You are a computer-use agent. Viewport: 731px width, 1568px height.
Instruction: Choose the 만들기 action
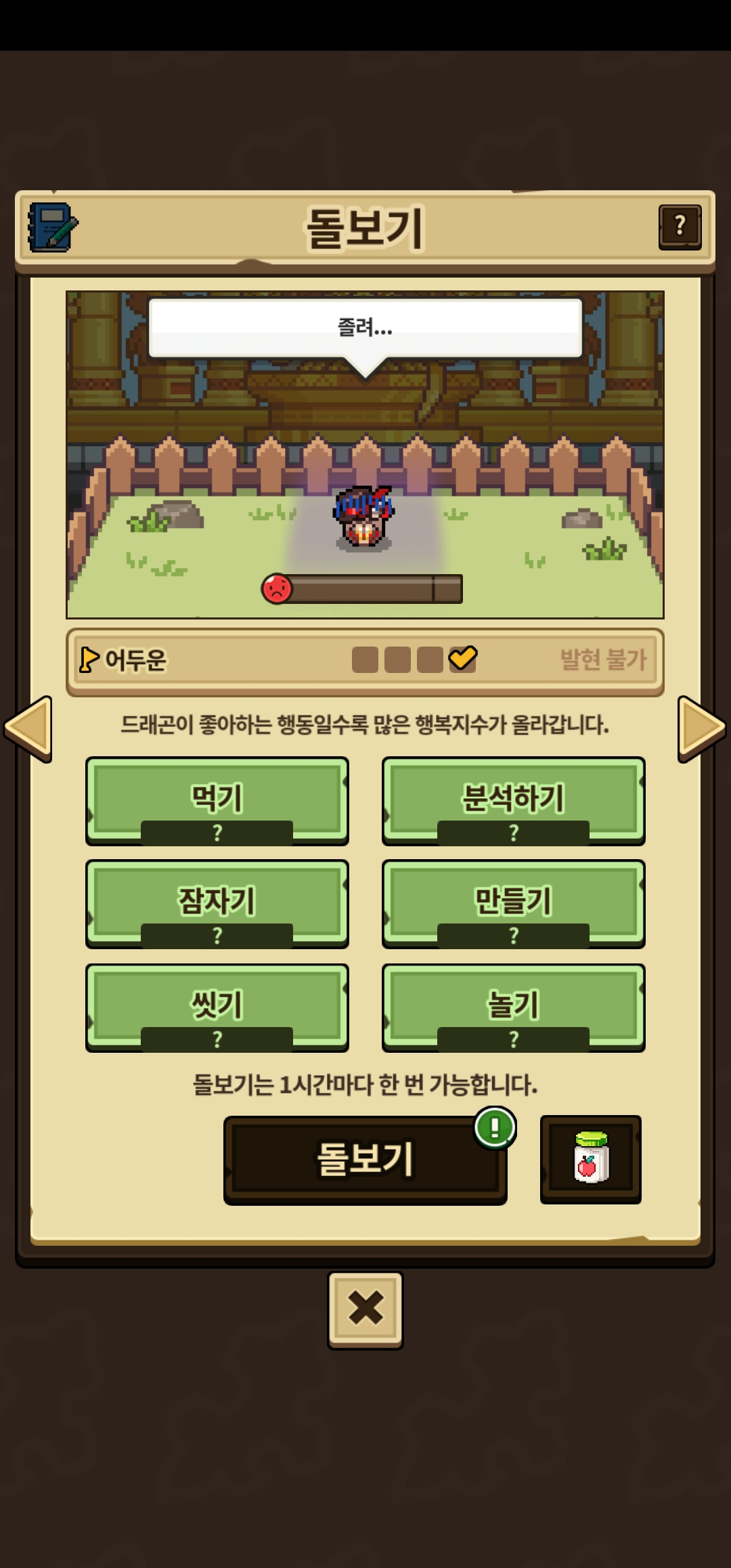coord(513,902)
